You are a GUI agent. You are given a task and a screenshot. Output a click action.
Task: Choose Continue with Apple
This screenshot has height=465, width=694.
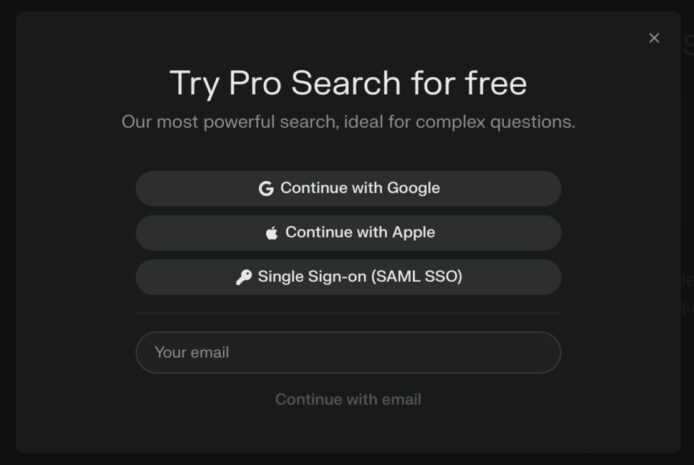point(348,232)
